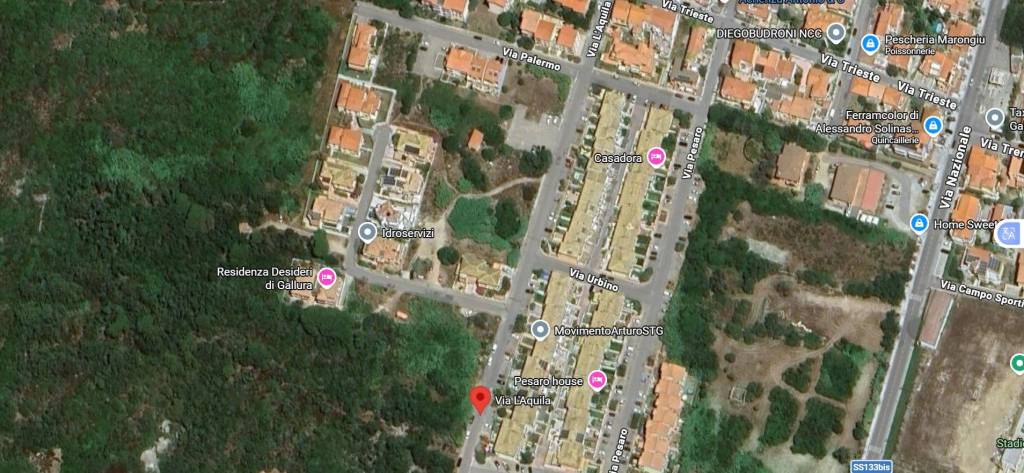Open the Casadora lodging marker
The image size is (1024, 473).
pos(656,156)
